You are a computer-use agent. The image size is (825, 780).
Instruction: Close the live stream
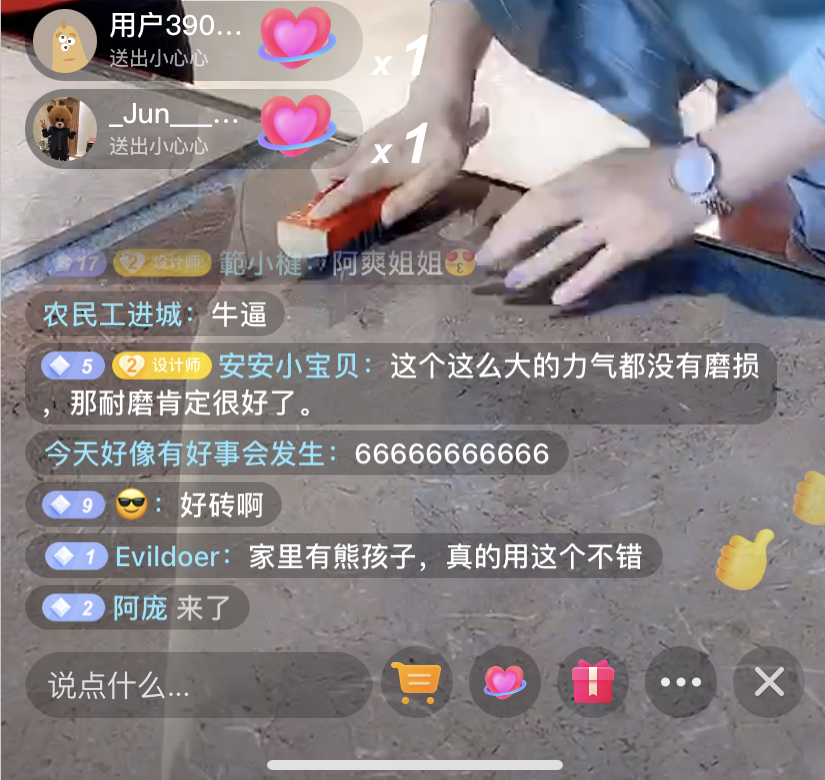tap(768, 684)
